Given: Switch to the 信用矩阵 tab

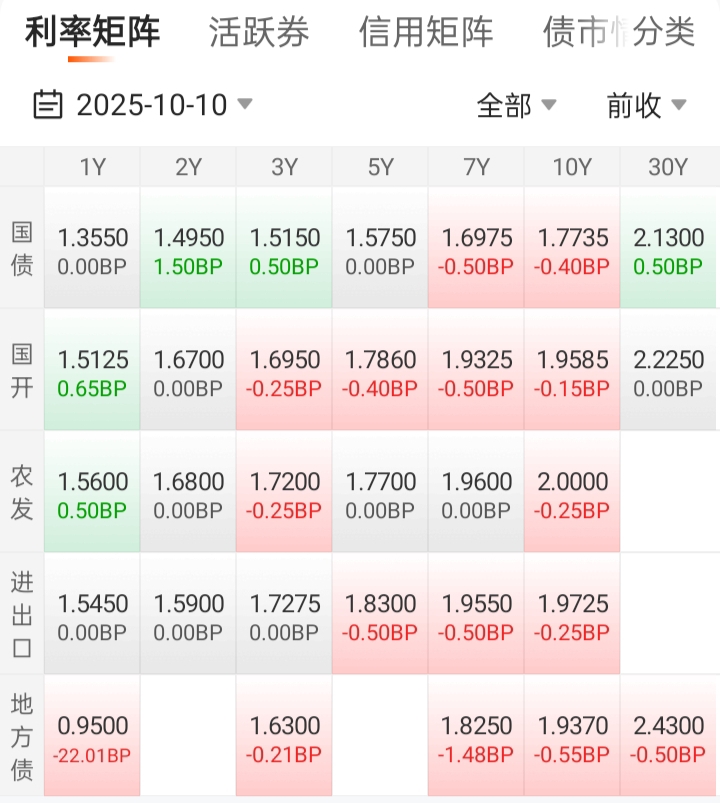Looking at the screenshot, I should [426, 32].
